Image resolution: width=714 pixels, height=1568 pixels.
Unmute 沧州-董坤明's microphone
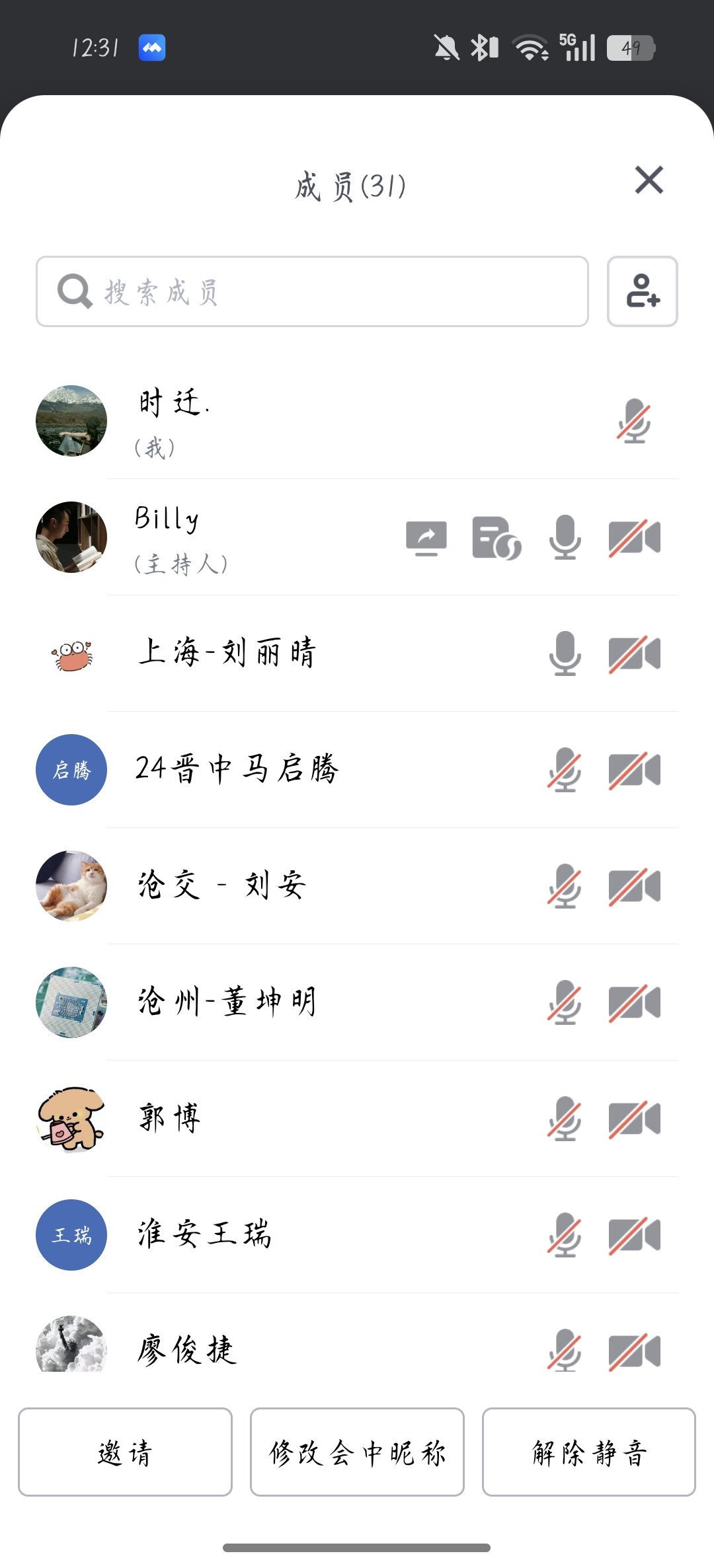[562, 1004]
